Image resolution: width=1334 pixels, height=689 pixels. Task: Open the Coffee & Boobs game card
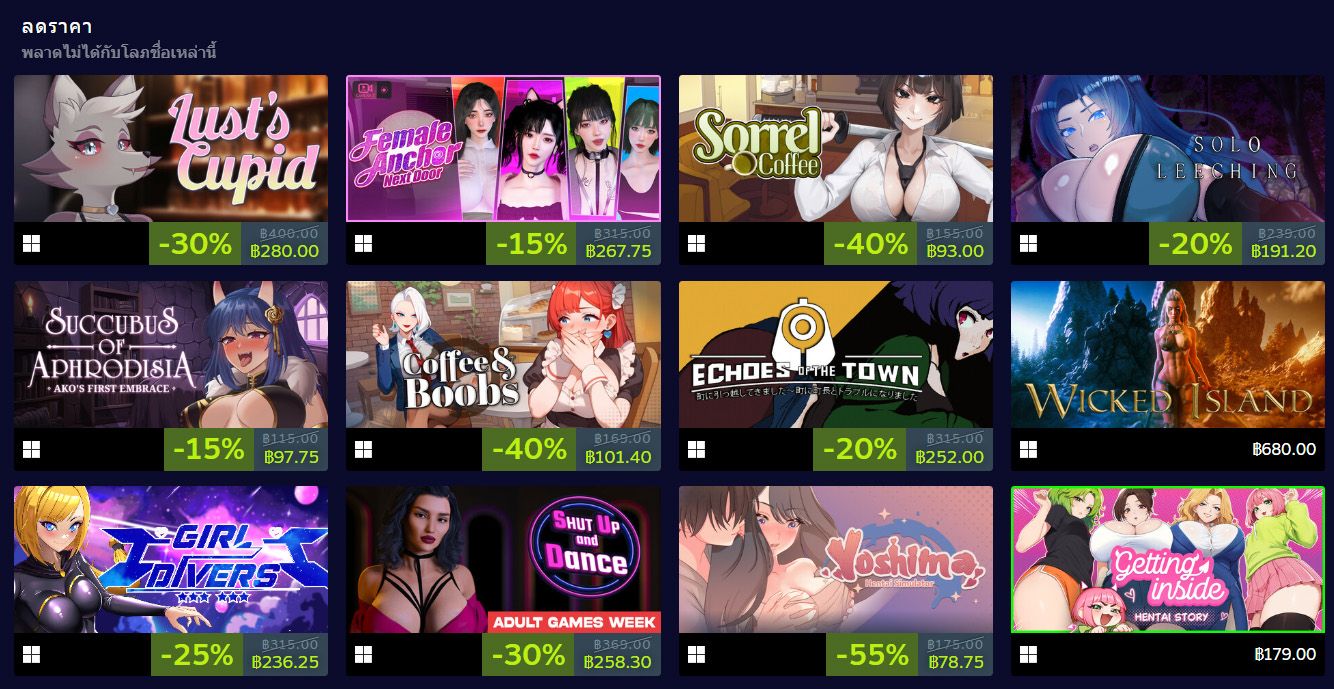coord(503,354)
